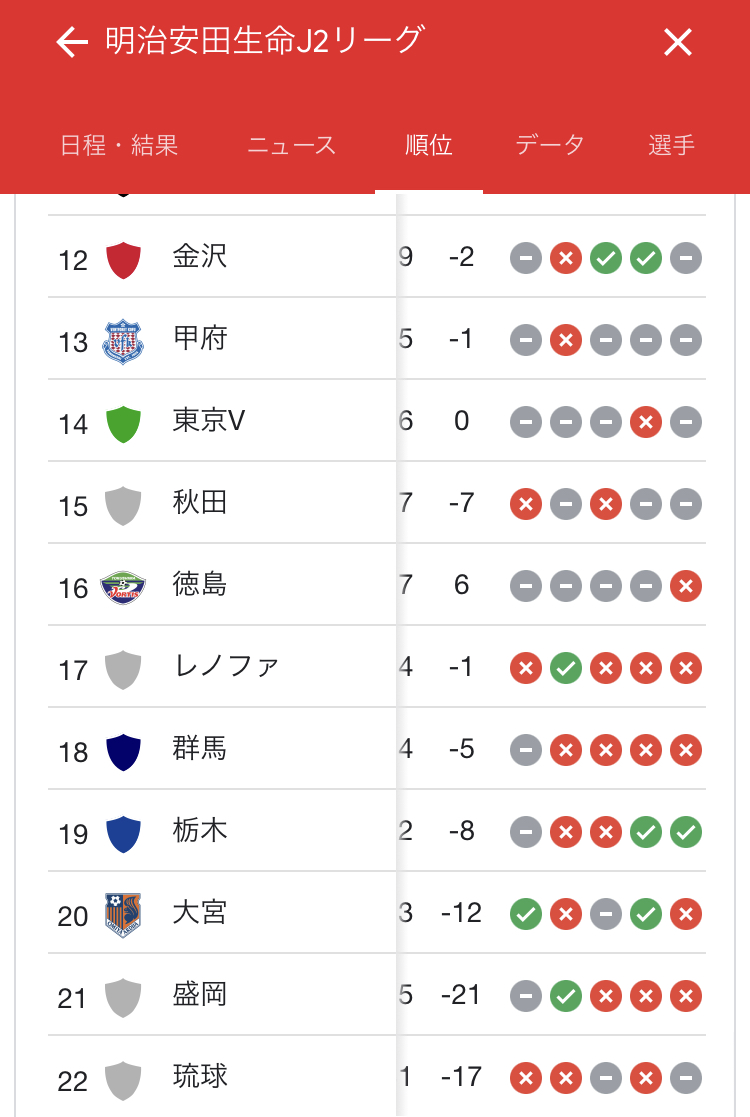The image size is (750, 1117).
Task: Switch to the 日程・結果 tab
Action: tap(119, 145)
